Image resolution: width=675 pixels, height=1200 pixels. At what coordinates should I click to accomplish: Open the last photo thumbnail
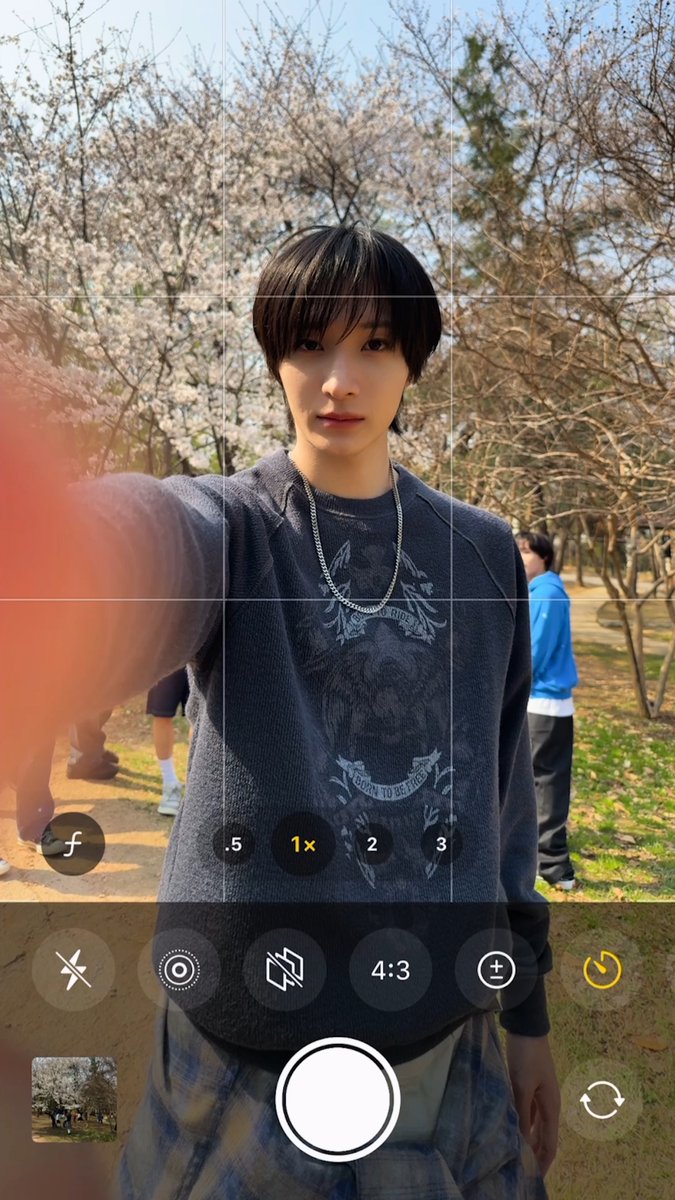pos(74,1099)
